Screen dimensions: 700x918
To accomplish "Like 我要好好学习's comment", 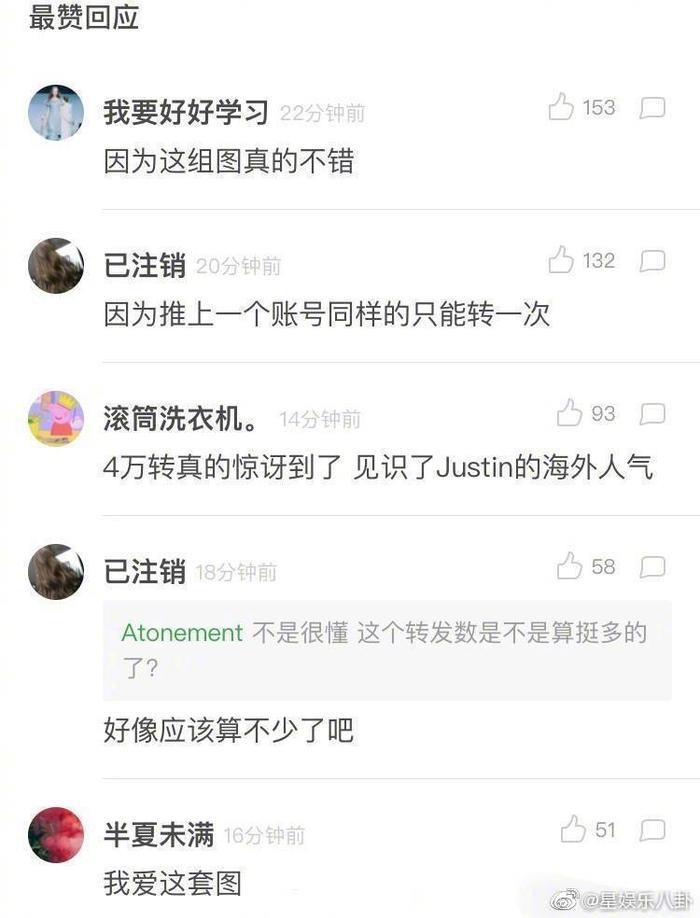I will point(561,107).
